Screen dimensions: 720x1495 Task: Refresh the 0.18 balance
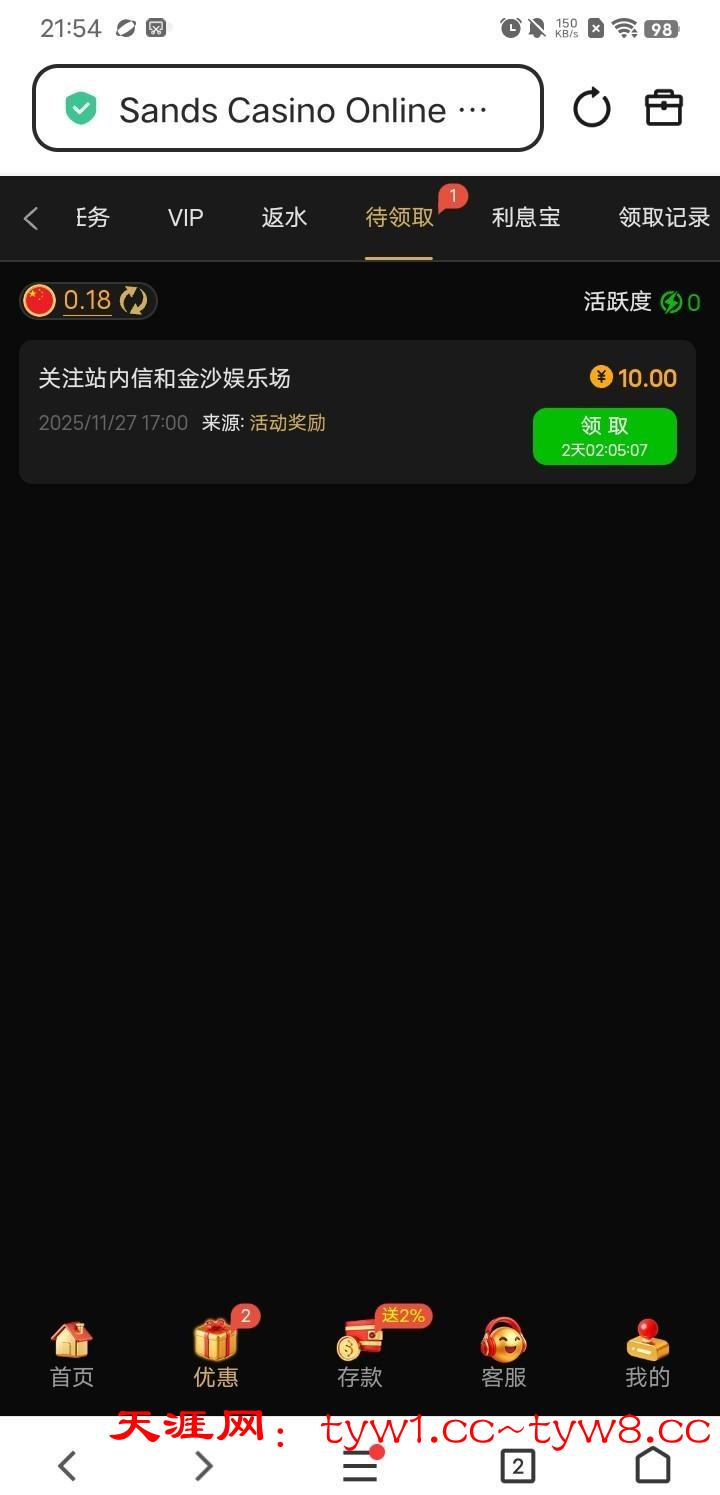[x=133, y=300]
